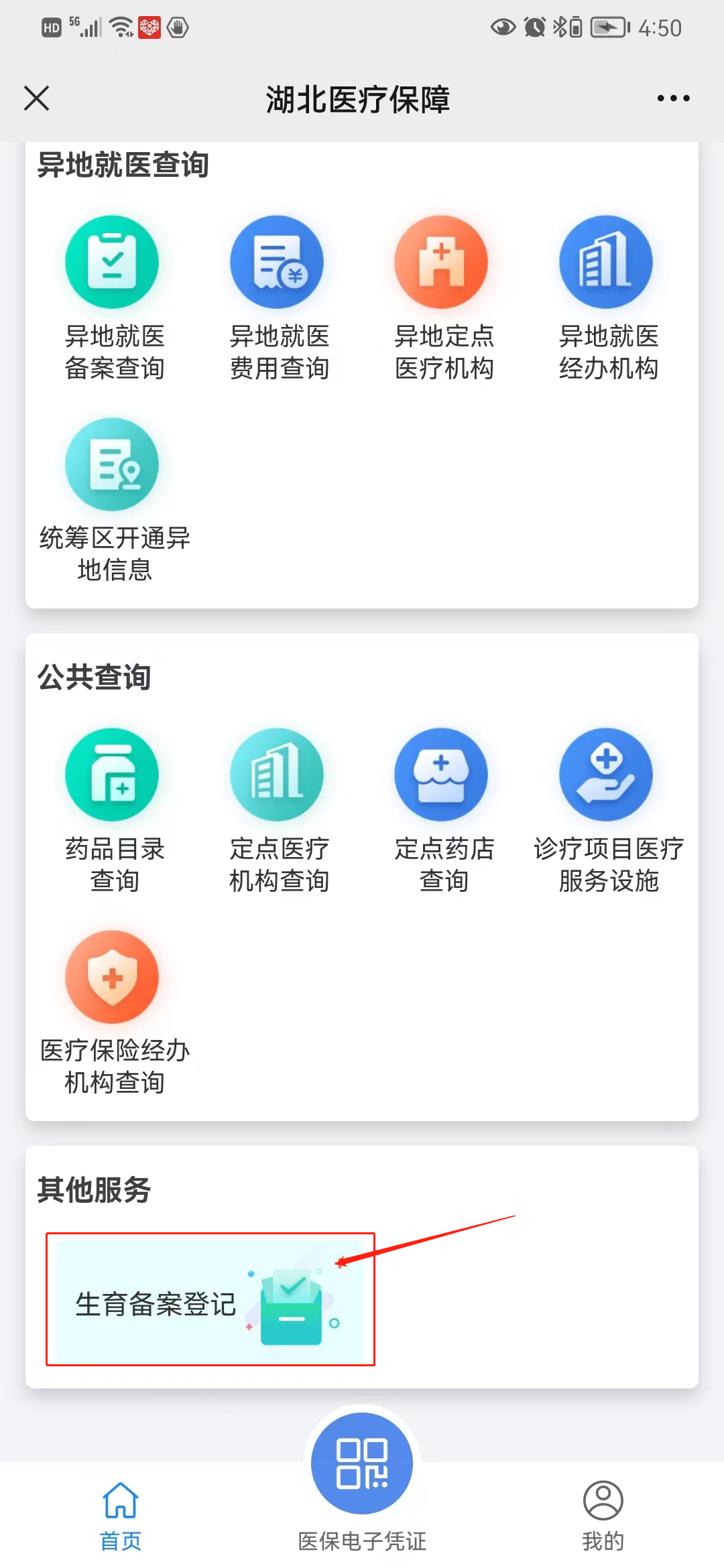Open 医保电子凭证 QR code
The image size is (724, 1568).
point(362,1464)
